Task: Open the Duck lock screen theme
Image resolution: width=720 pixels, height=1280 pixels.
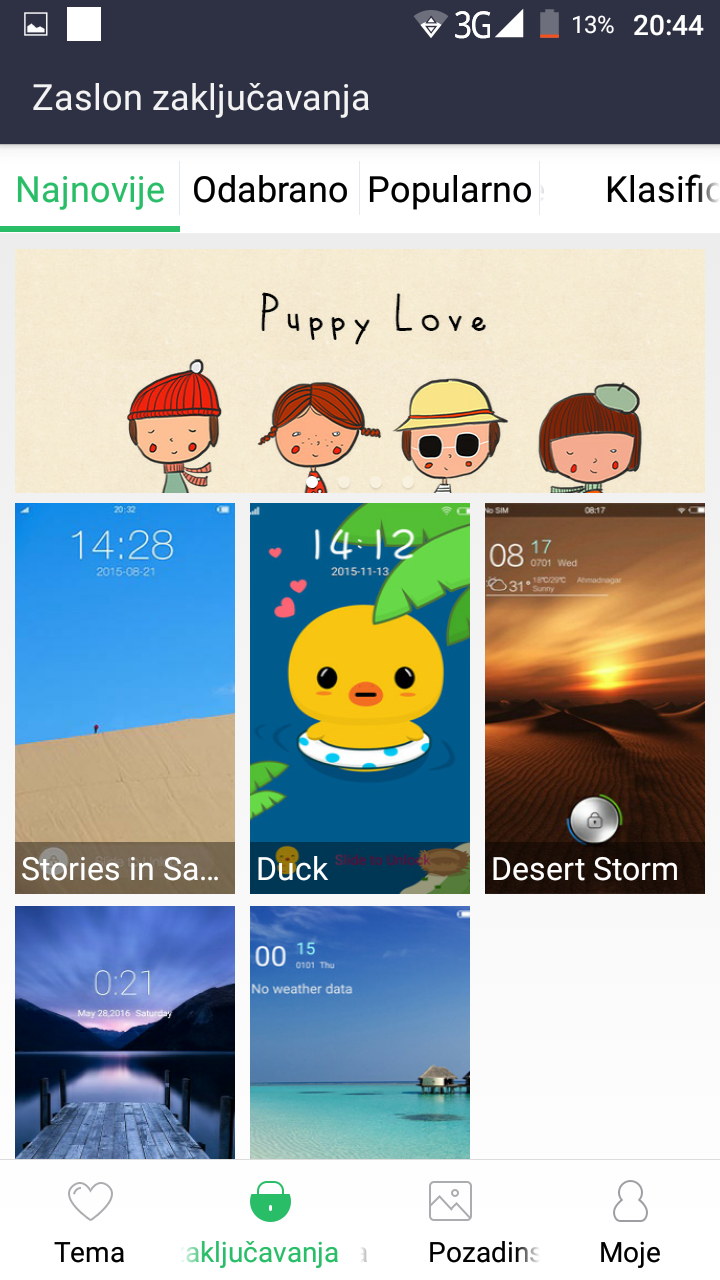Action: pyautogui.click(x=360, y=698)
